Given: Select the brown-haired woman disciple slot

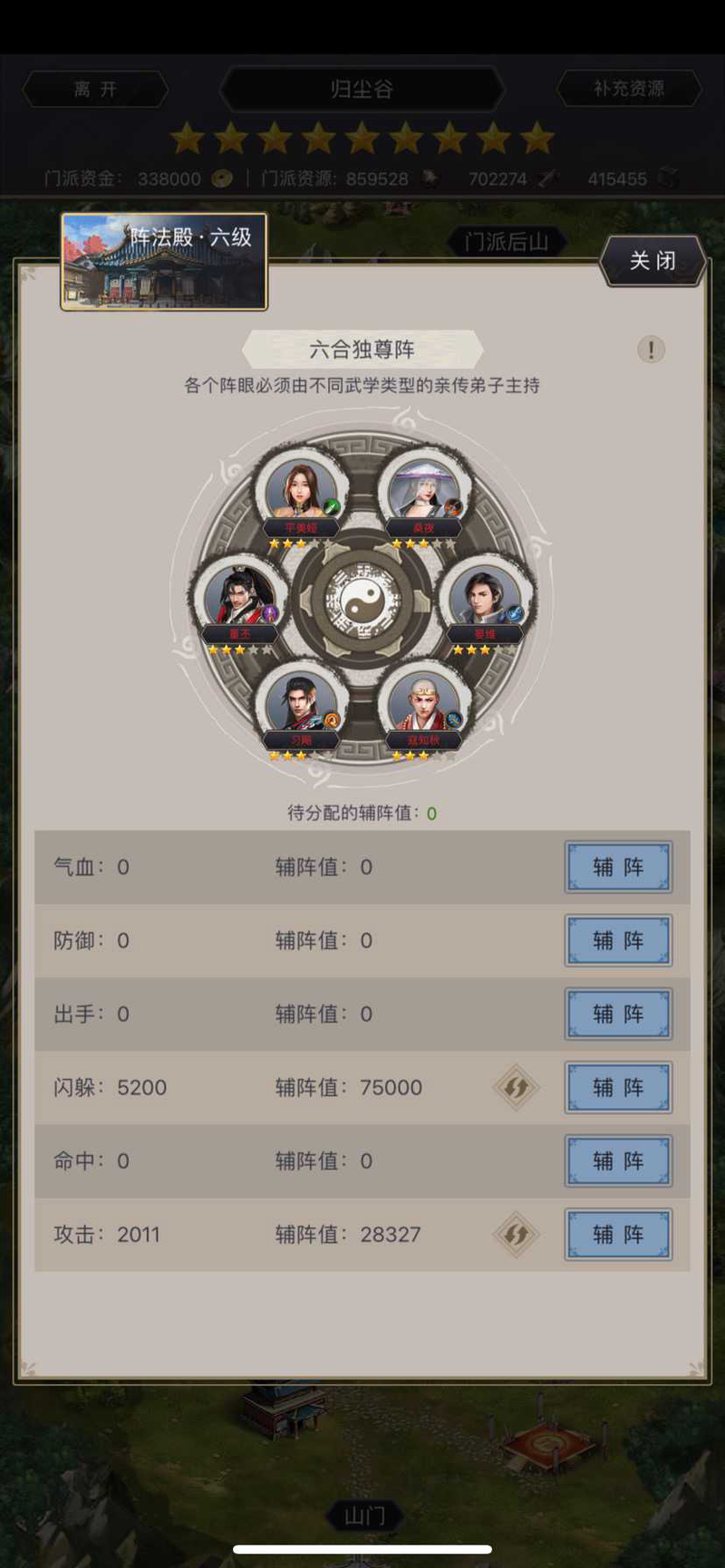Looking at the screenshot, I should pyautogui.click(x=301, y=489).
